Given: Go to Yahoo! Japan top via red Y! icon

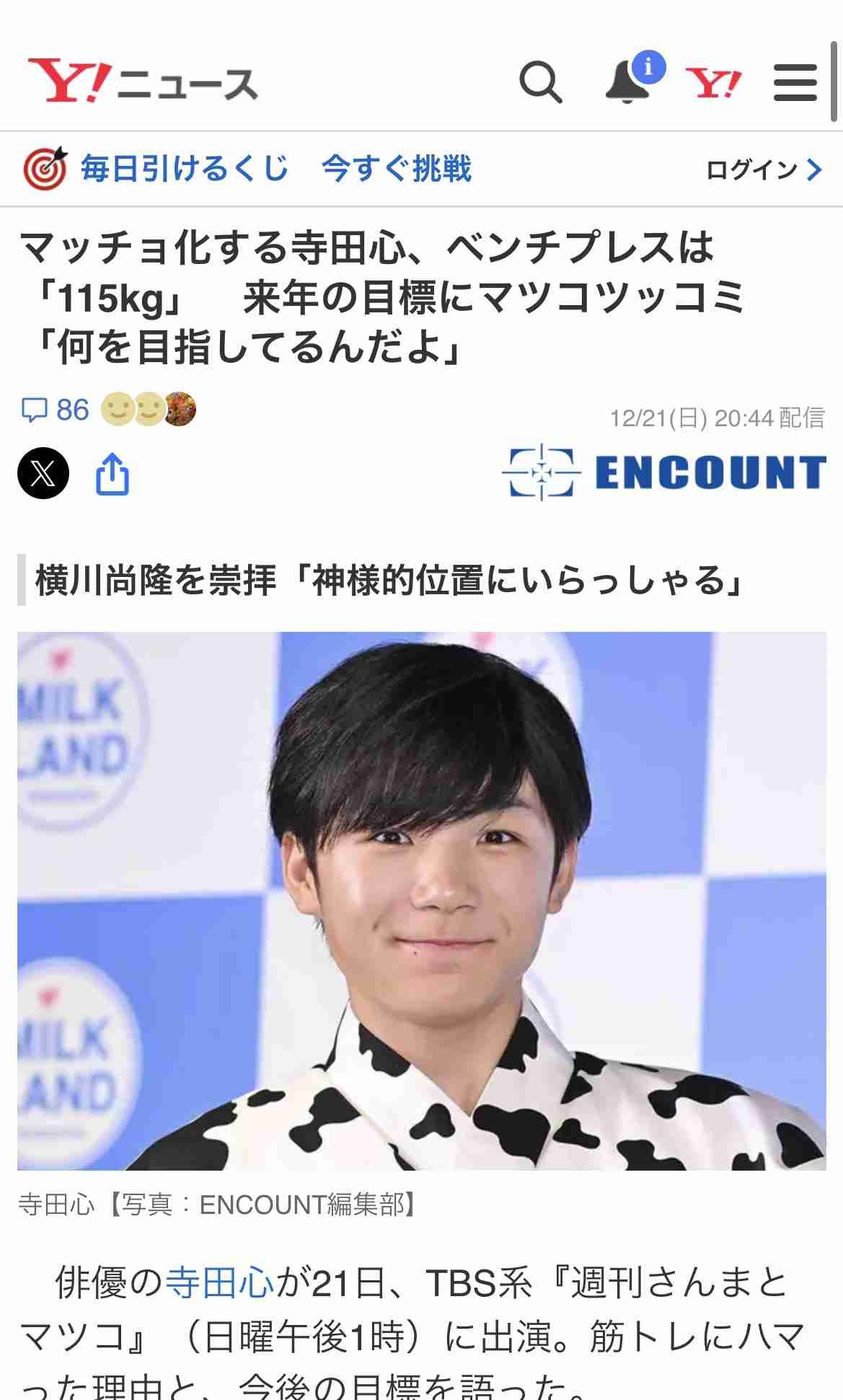Looking at the screenshot, I should pos(712,84).
